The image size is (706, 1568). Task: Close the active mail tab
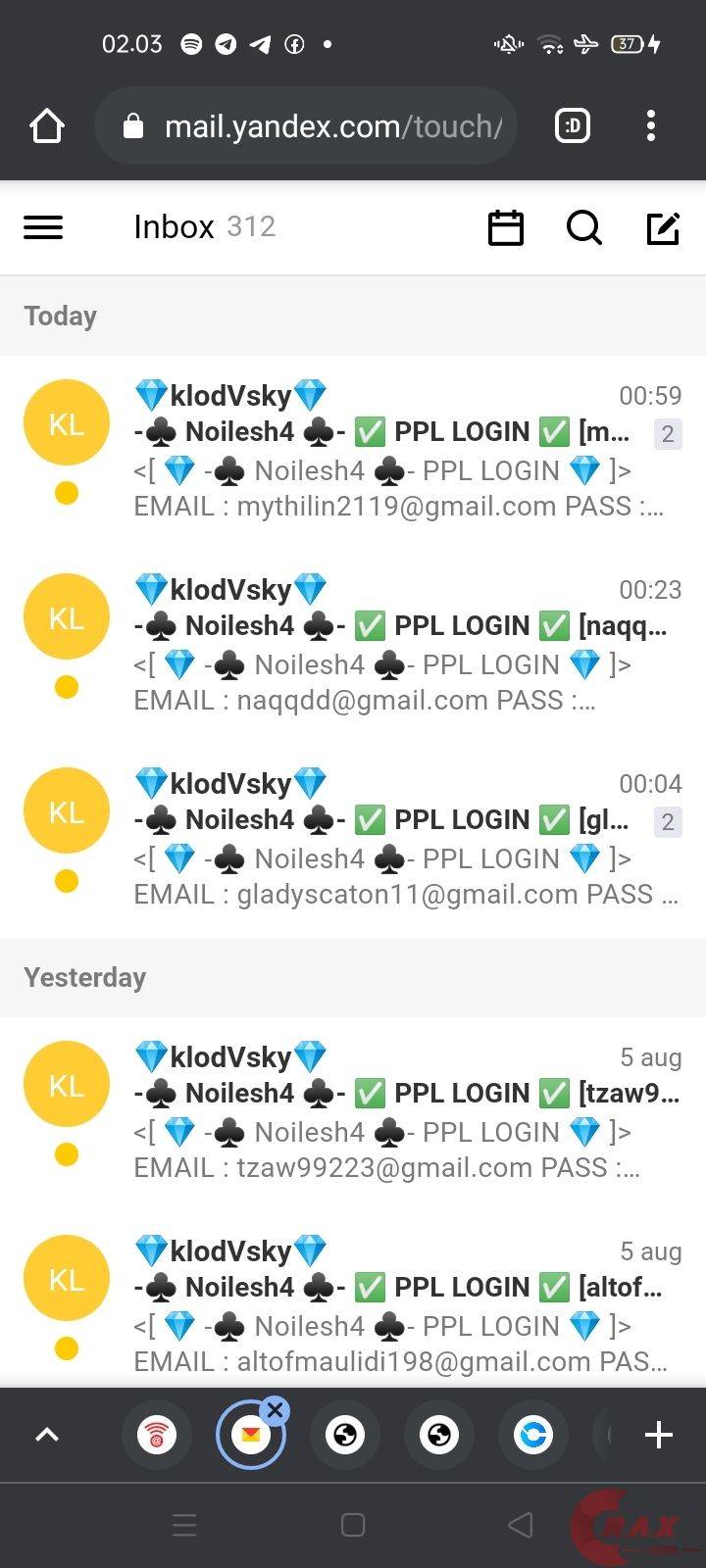276,1410
